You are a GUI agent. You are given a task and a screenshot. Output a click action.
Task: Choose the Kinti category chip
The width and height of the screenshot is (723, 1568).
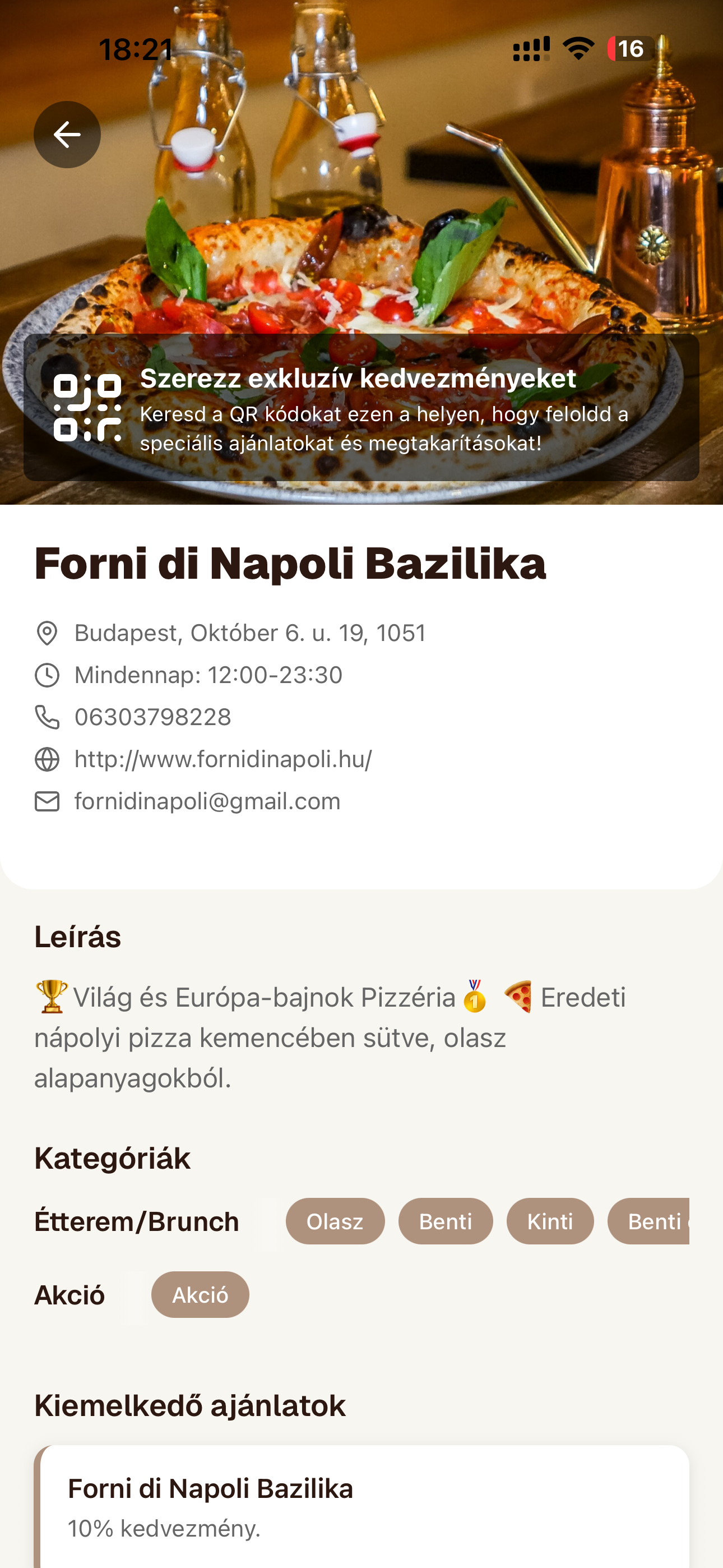pyautogui.click(x=550, y=1221)
